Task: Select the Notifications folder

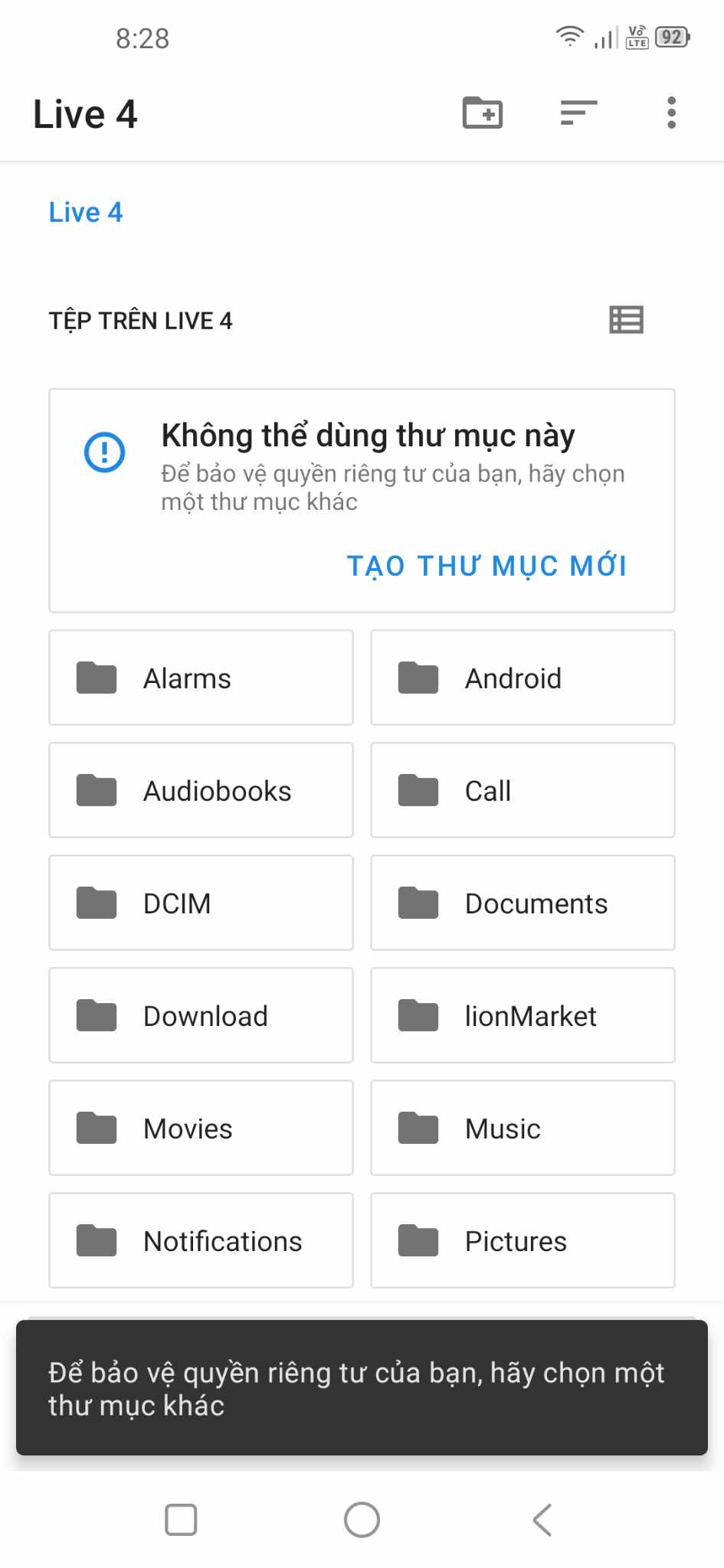Action: click(201, 1240)
